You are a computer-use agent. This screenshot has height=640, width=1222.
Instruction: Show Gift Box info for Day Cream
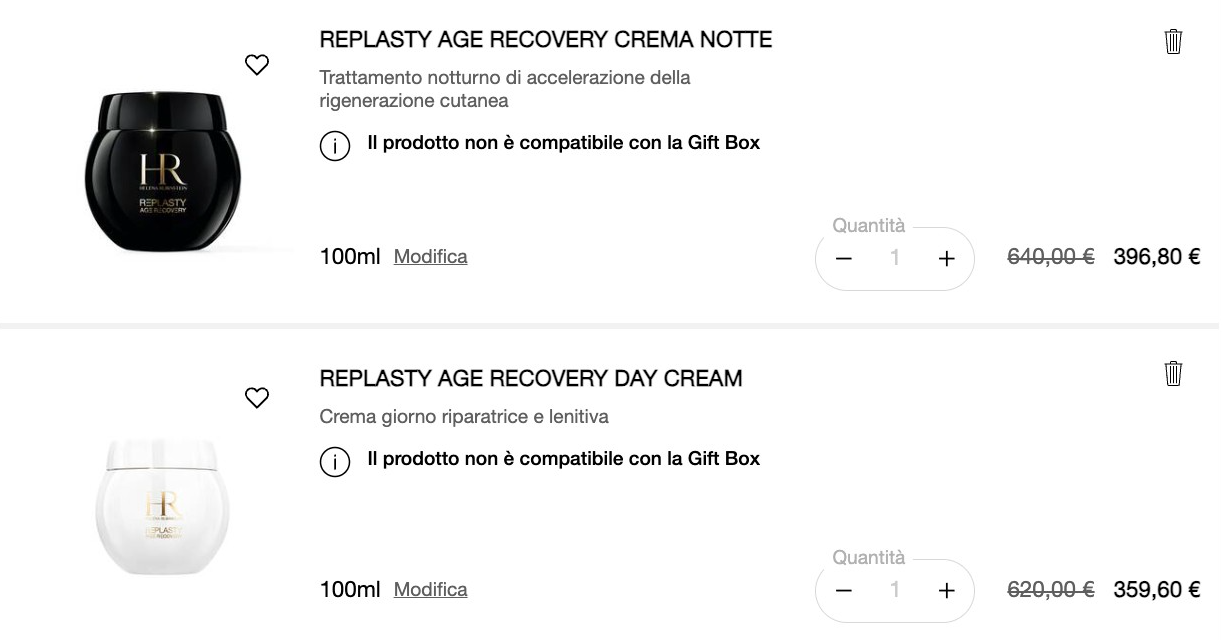[335, 462]
